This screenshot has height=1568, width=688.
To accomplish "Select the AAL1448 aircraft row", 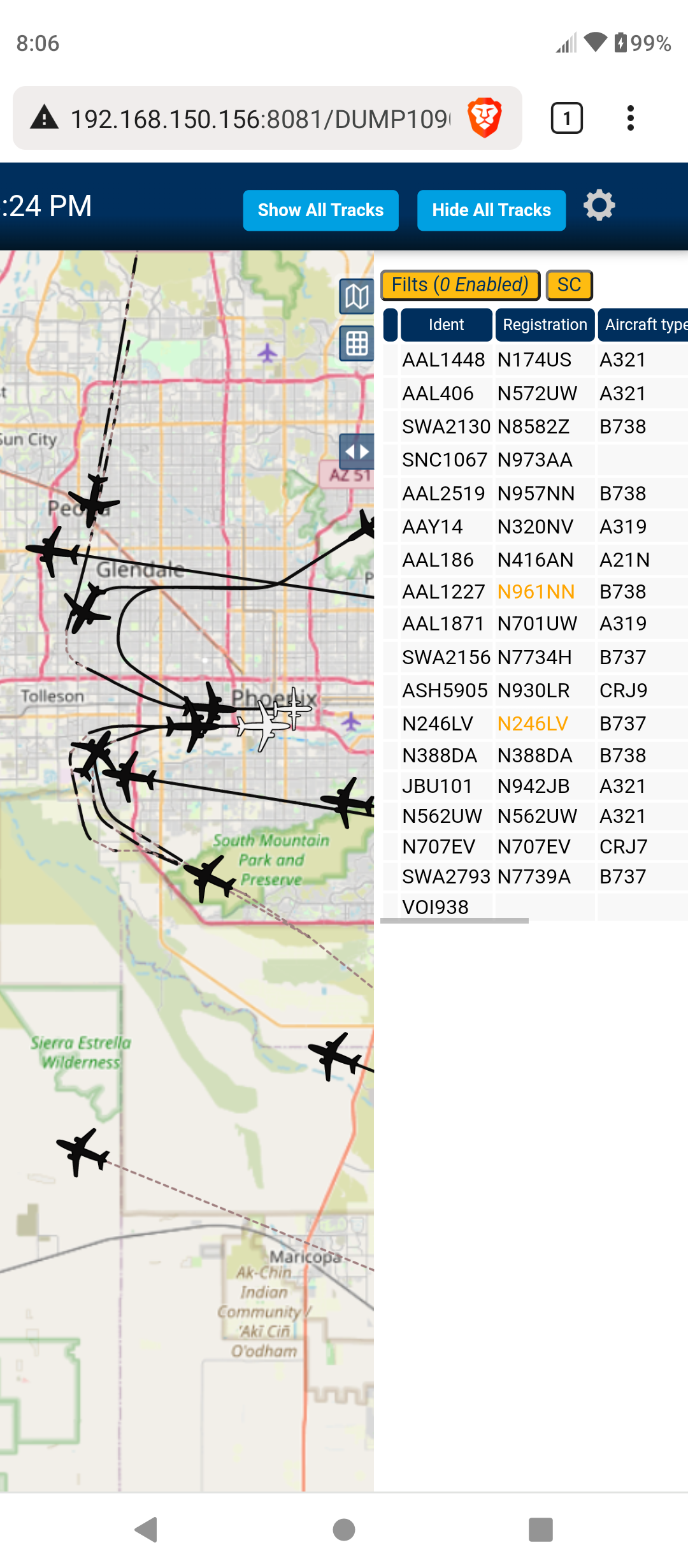I will click(535, 360).
